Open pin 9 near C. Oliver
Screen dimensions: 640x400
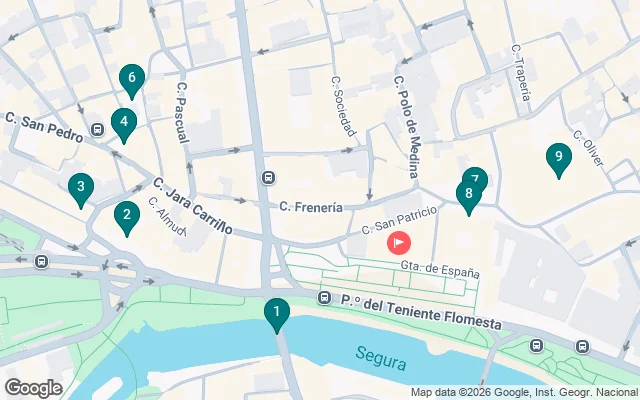pyautogui.click(x=558, y=157)
